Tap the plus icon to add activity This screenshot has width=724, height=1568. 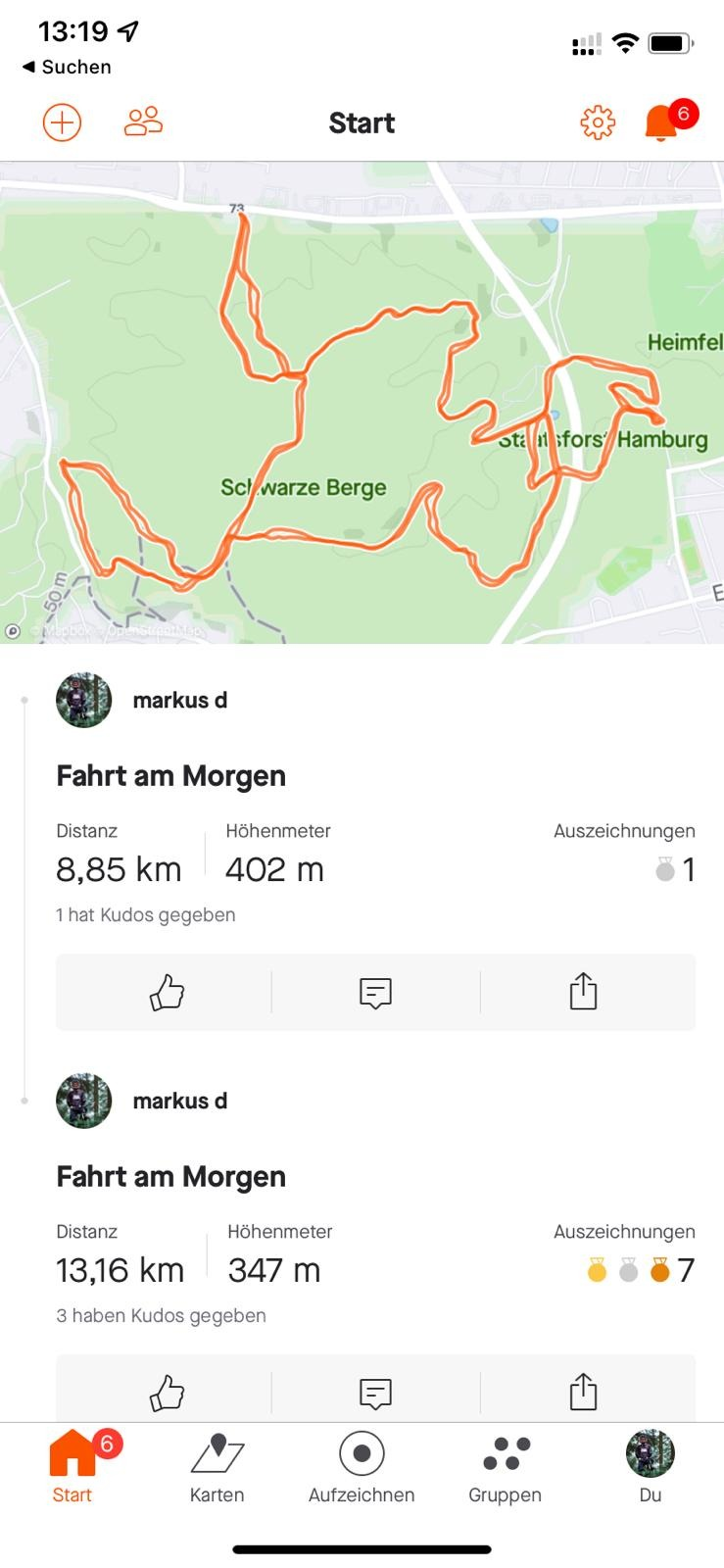point(62,122)
